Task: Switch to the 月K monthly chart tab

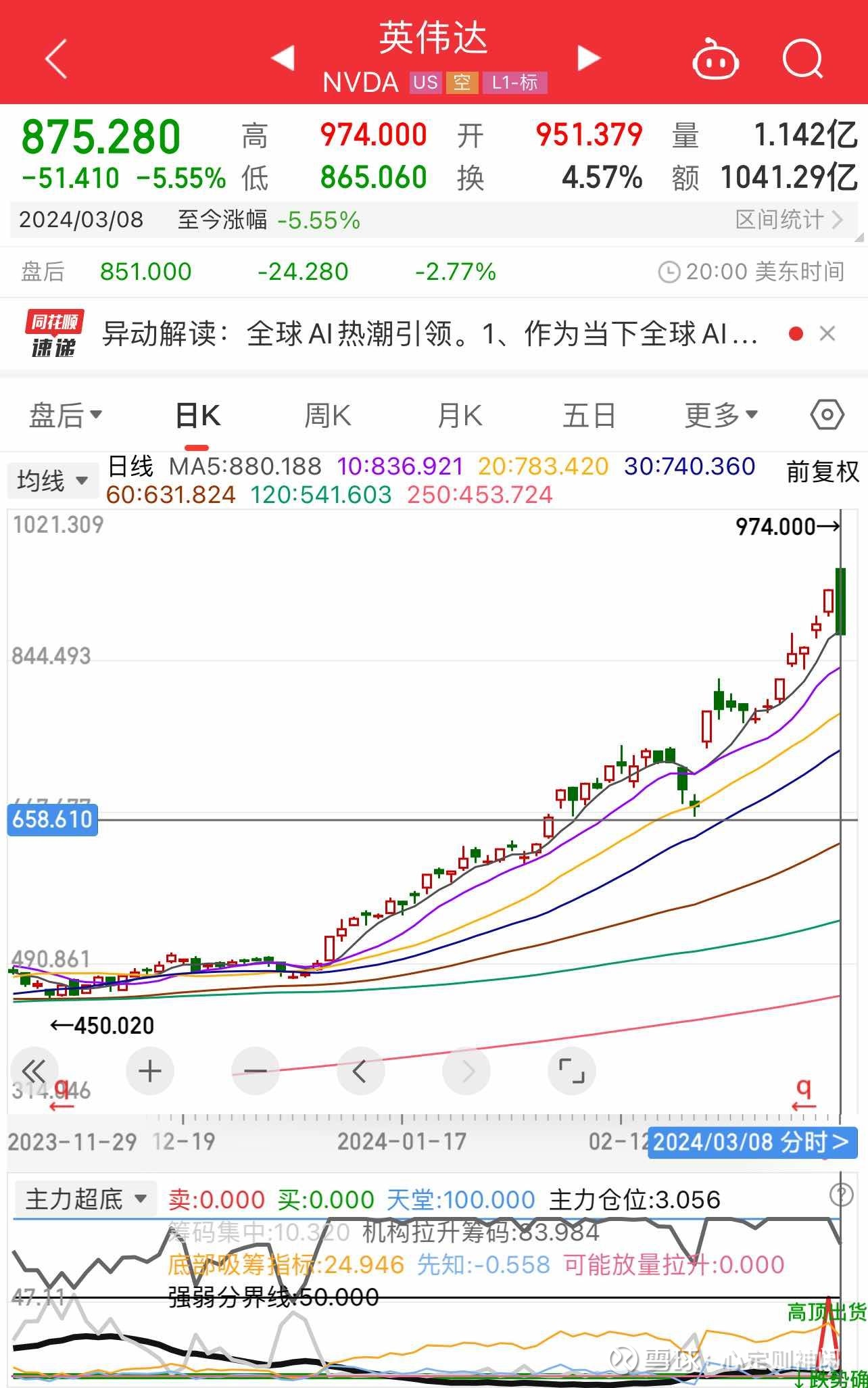Action: pyautogui.click(x=458, y=415)
